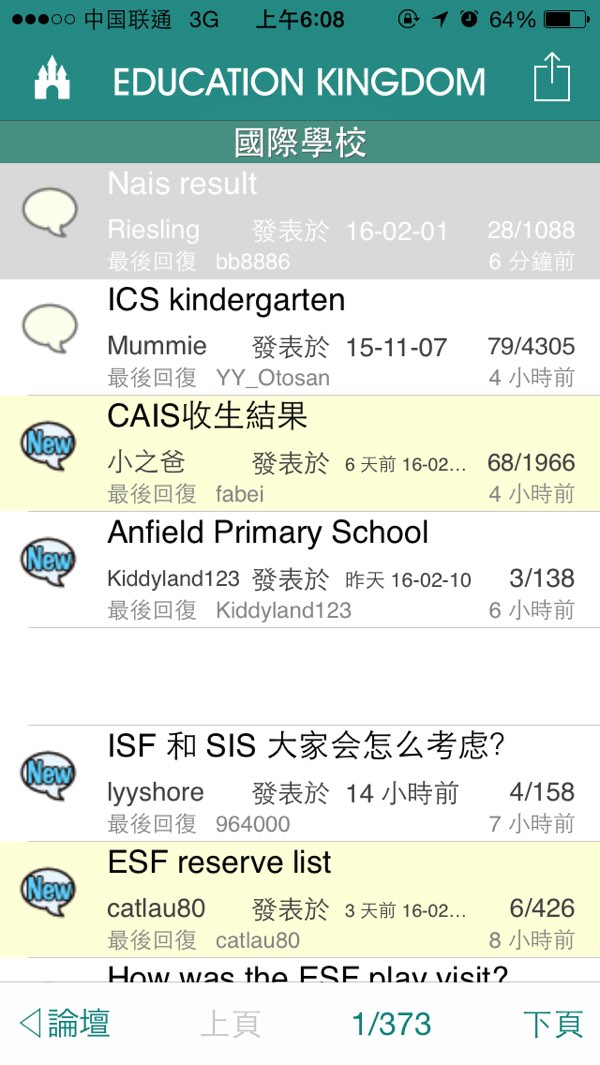Go back to 論壇 forum list

66,1023
